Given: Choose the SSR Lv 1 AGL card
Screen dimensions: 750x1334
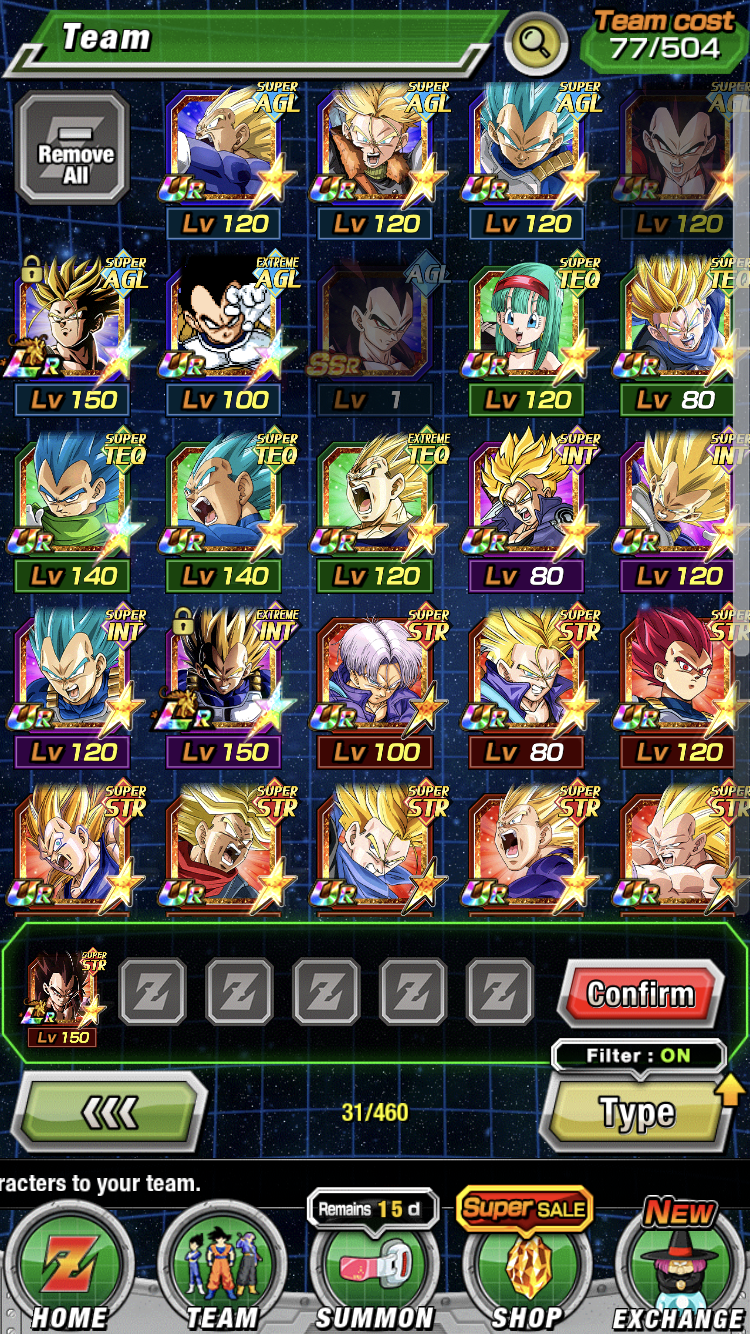Looking at the screenshot, I should [376, 320].
